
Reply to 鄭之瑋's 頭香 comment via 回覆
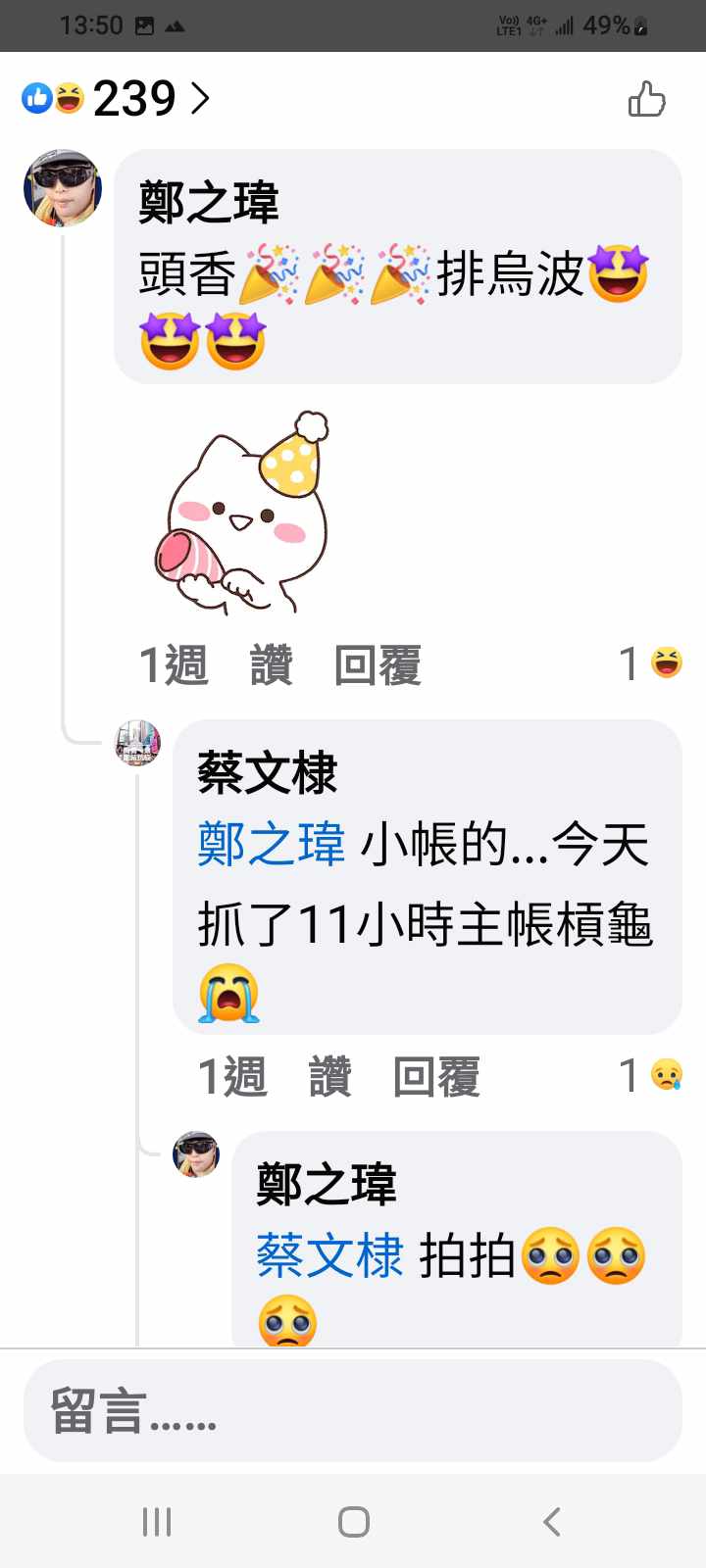click(378, 665)
